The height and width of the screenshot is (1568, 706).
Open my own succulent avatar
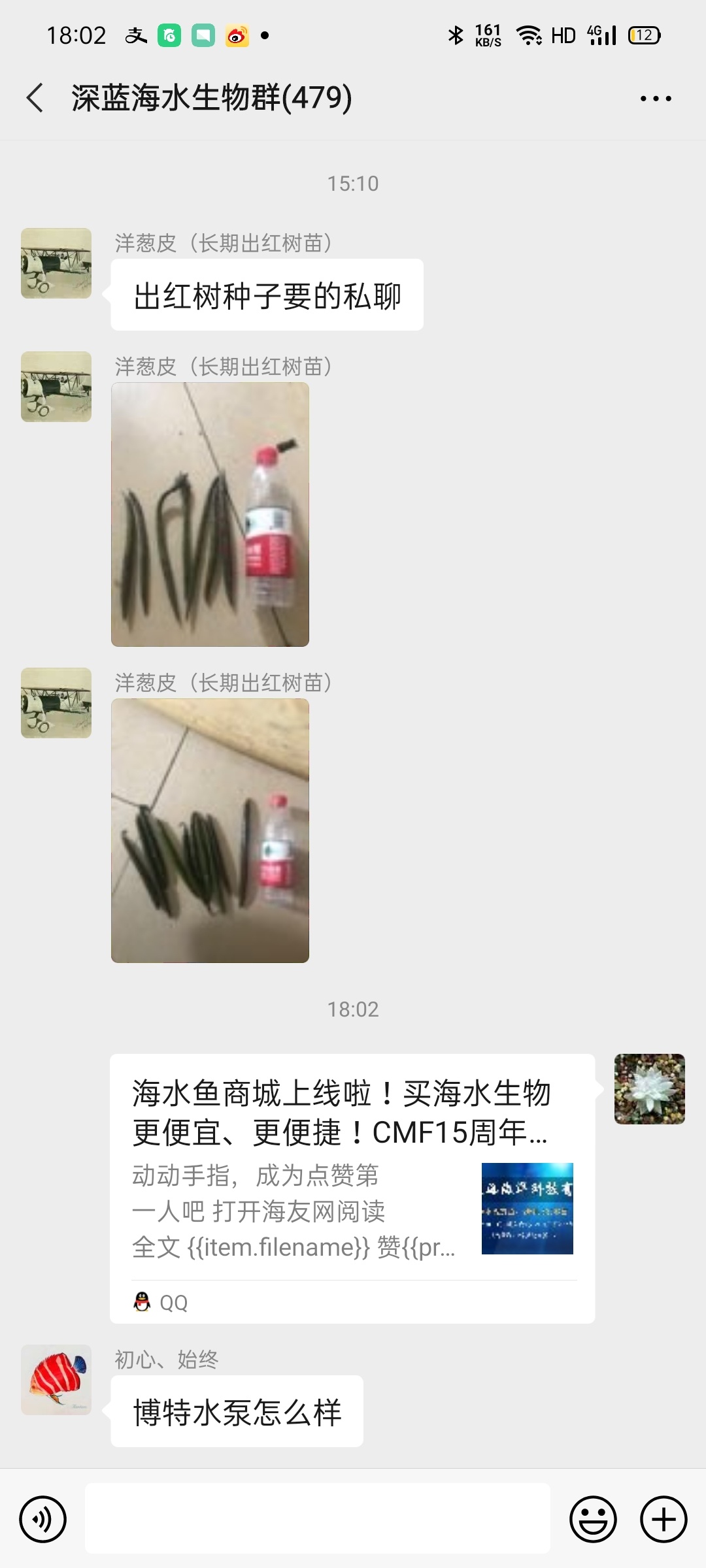(649, 1089)
